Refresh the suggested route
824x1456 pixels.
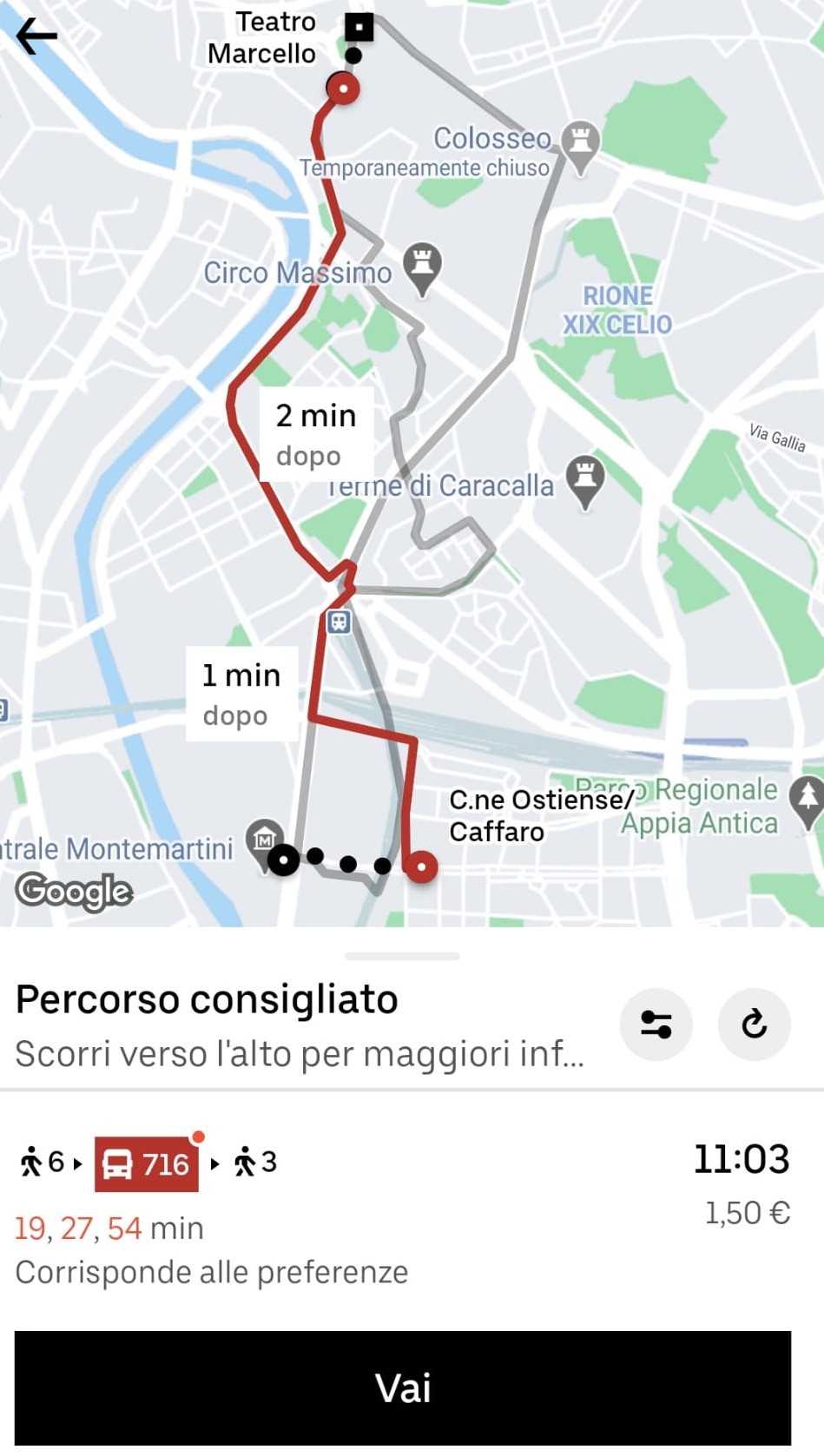(x=754, y=1024)
